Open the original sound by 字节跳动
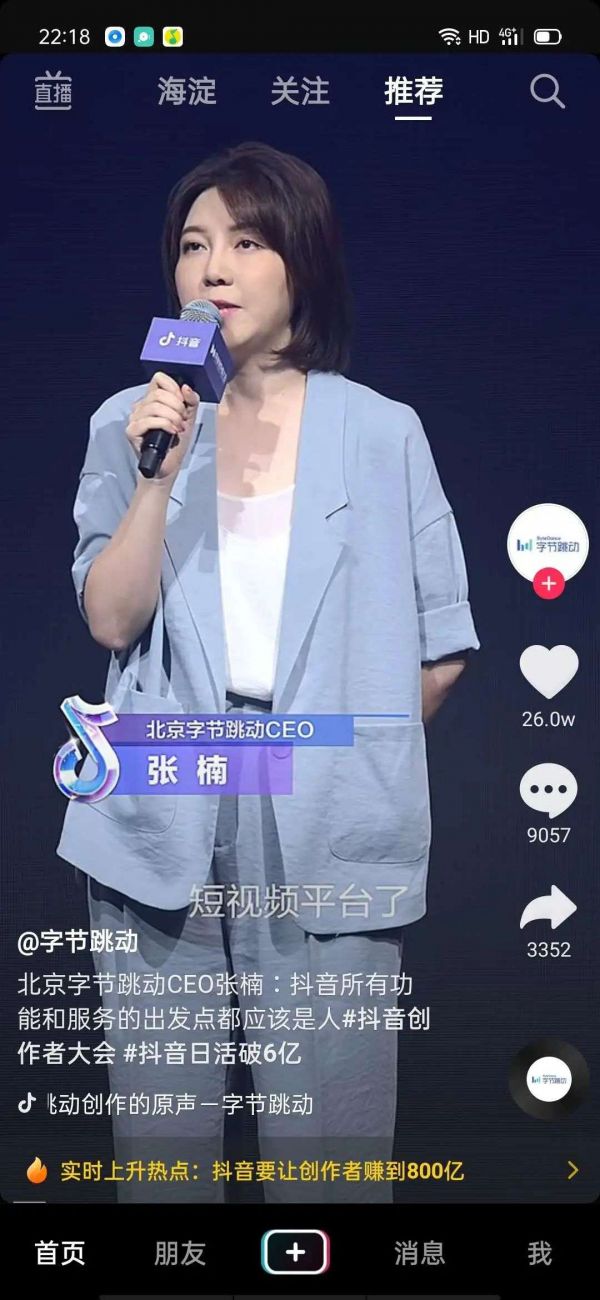The height and width of the screenshot is (1300, 600). [178, 1104]
